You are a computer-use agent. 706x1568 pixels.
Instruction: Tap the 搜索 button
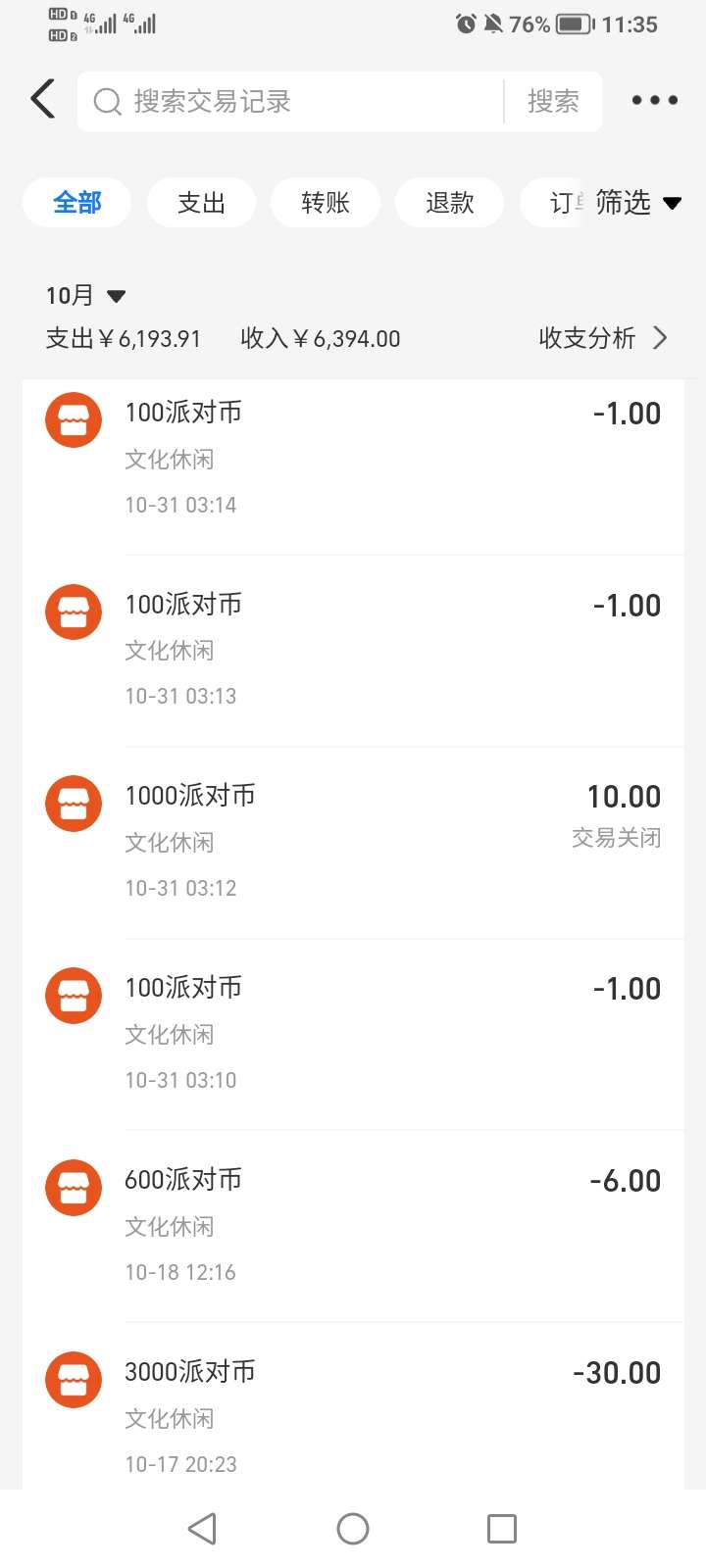point(553,101)
